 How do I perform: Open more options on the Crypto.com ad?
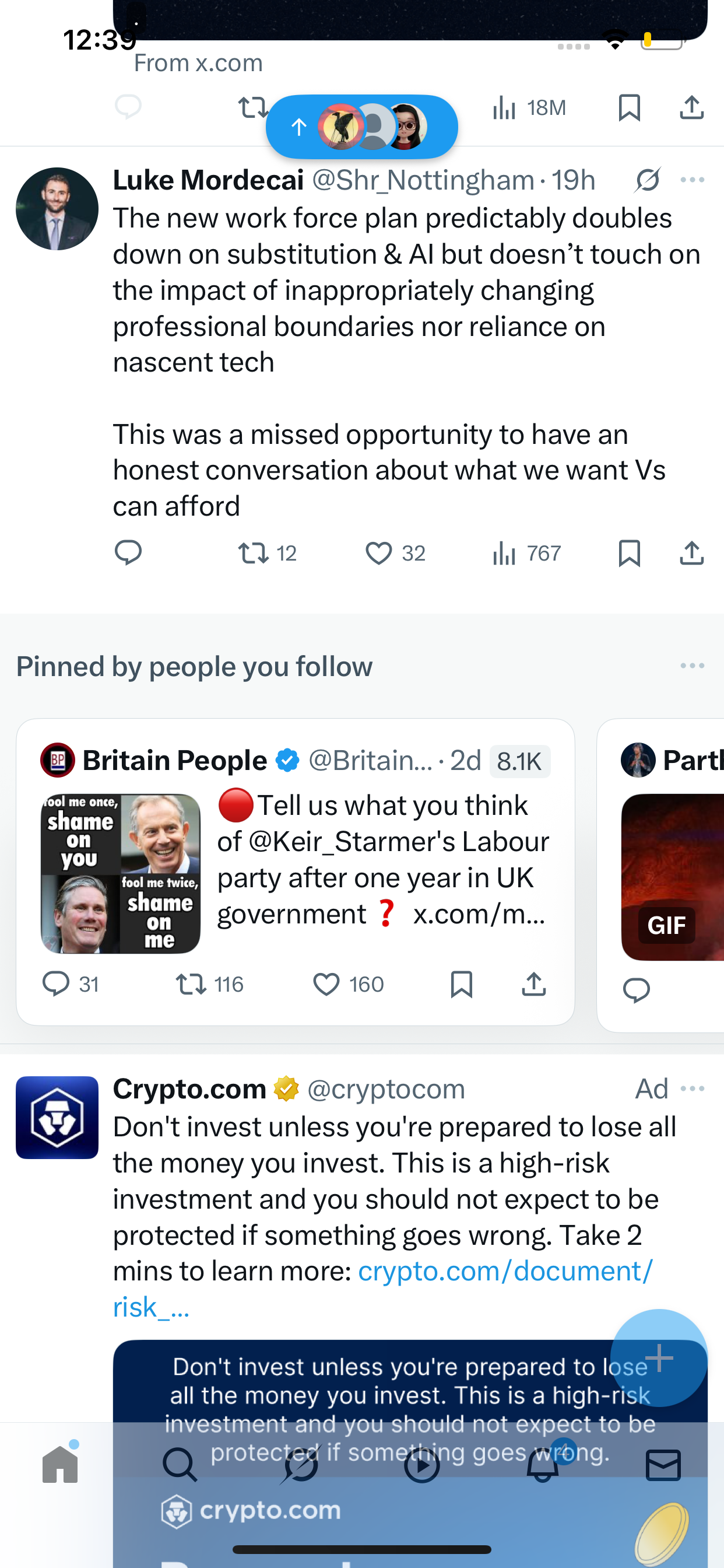pyautogui.click(x=693, y=1088)
